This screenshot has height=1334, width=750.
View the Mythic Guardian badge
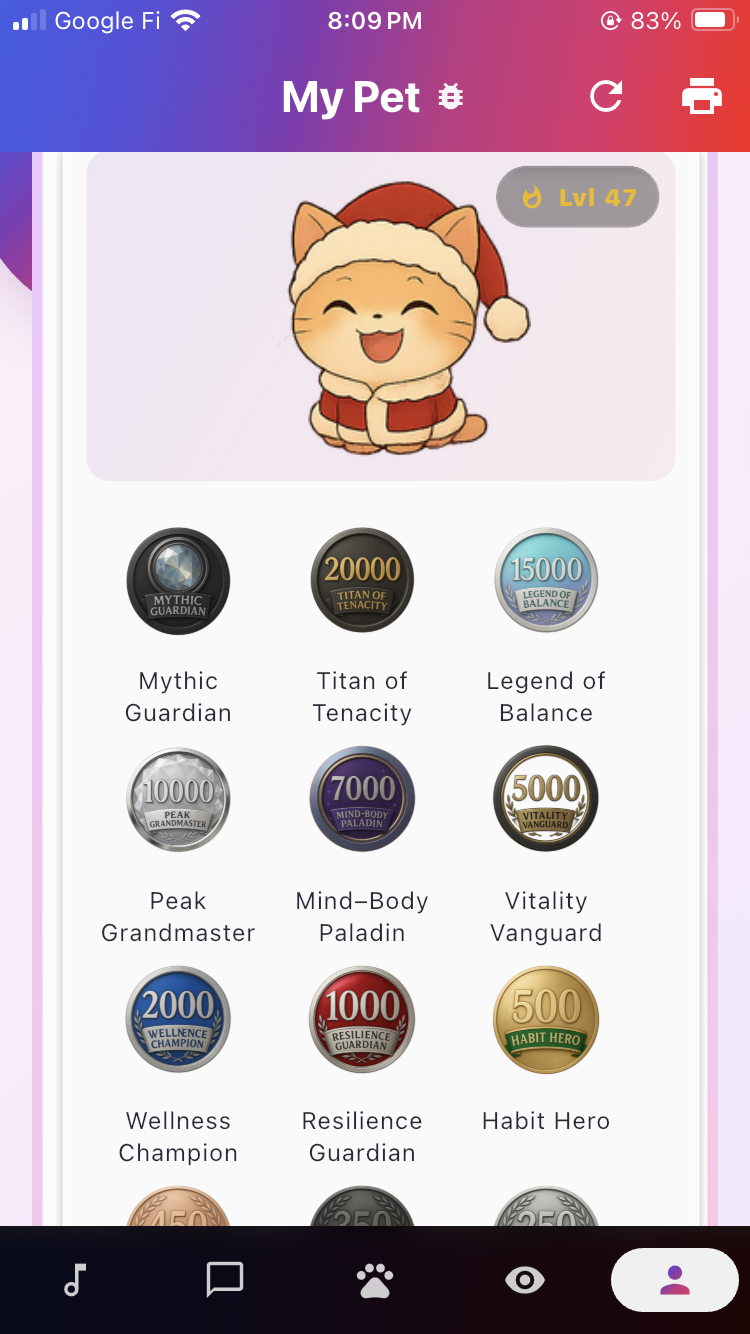178,580
